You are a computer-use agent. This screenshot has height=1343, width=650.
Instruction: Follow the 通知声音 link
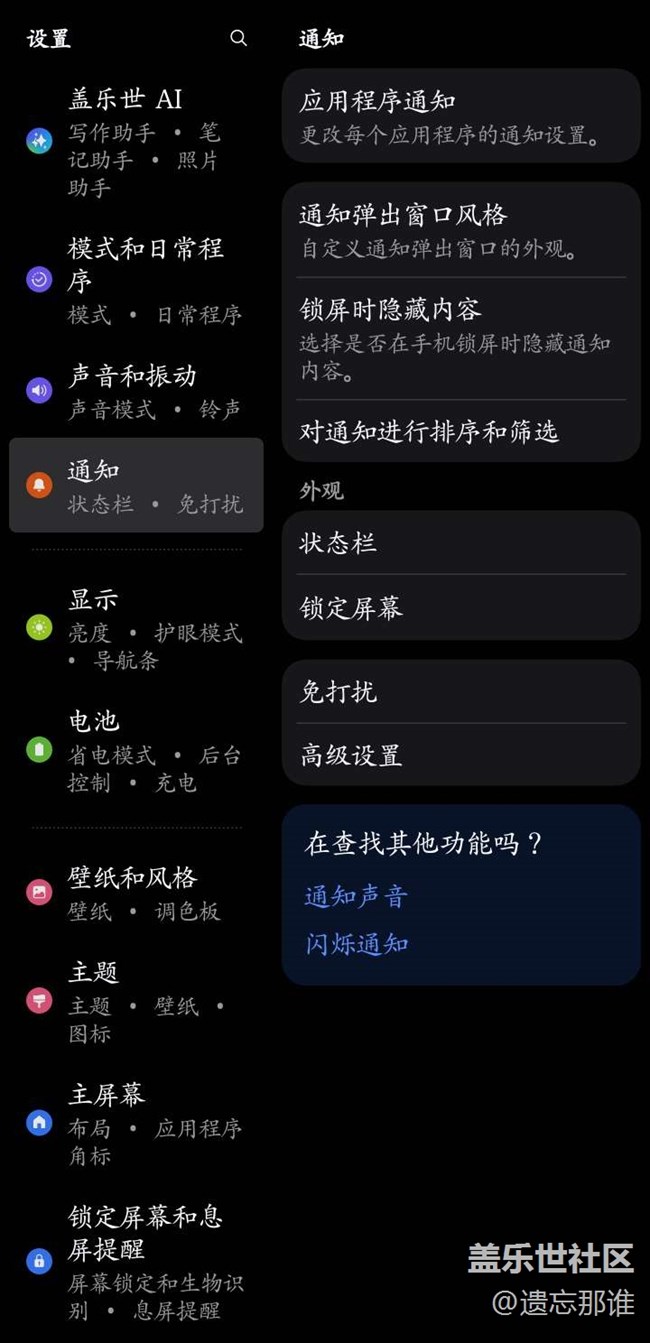click(356, 896)
